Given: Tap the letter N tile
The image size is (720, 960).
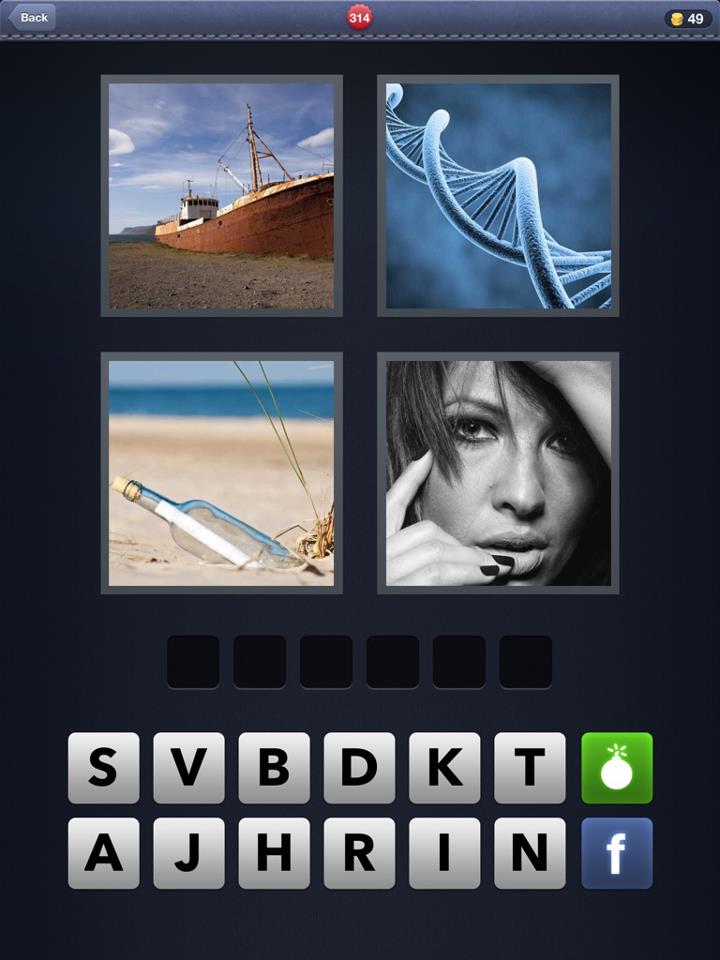Looking at the screenshot, I should pos(529,853).
